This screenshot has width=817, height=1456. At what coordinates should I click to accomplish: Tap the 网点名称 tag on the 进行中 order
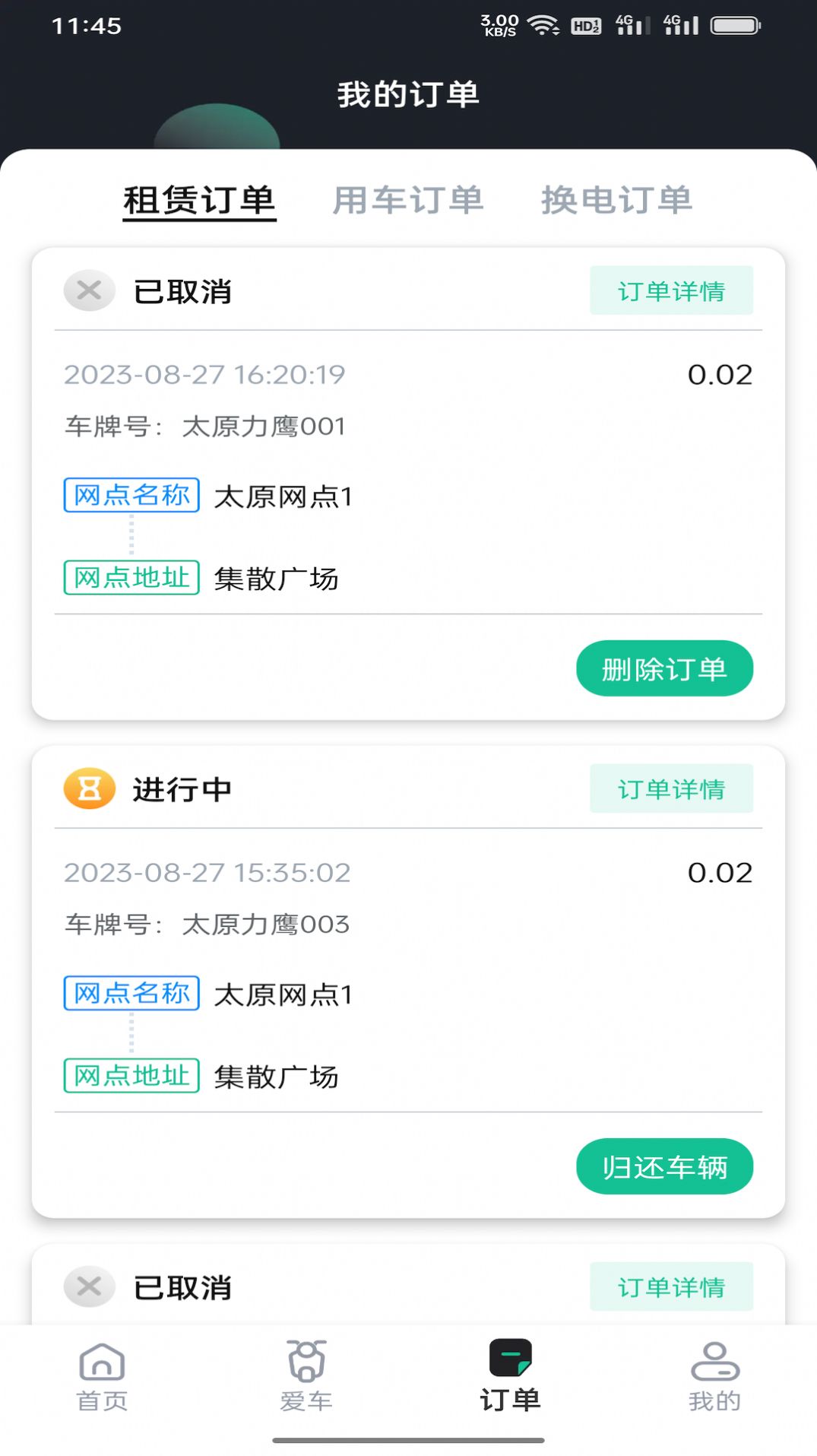[130, 993]
